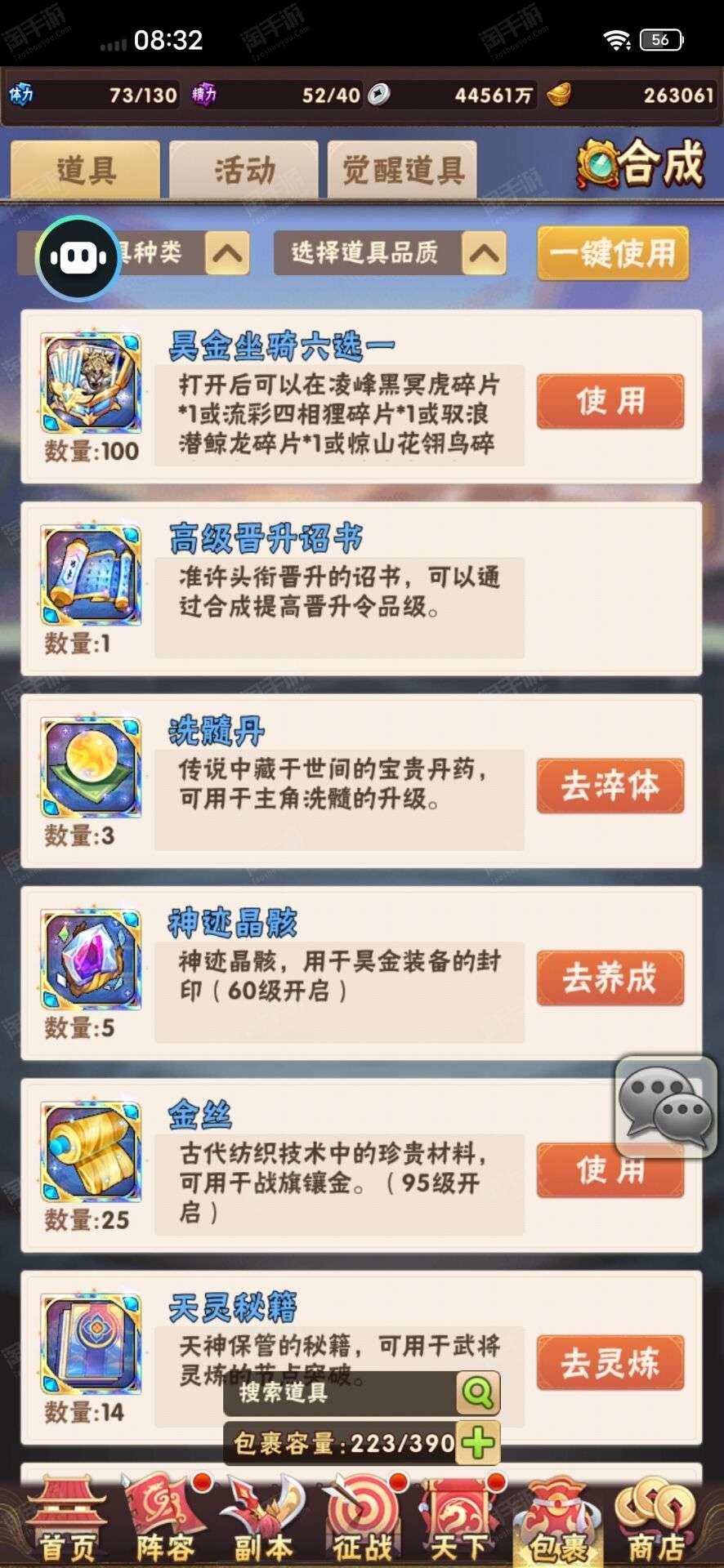Image resolution: width=724 pixels, height=1568 pixels.
Task: Tap the 搜索道具 search field
Action: [339, 1392]
